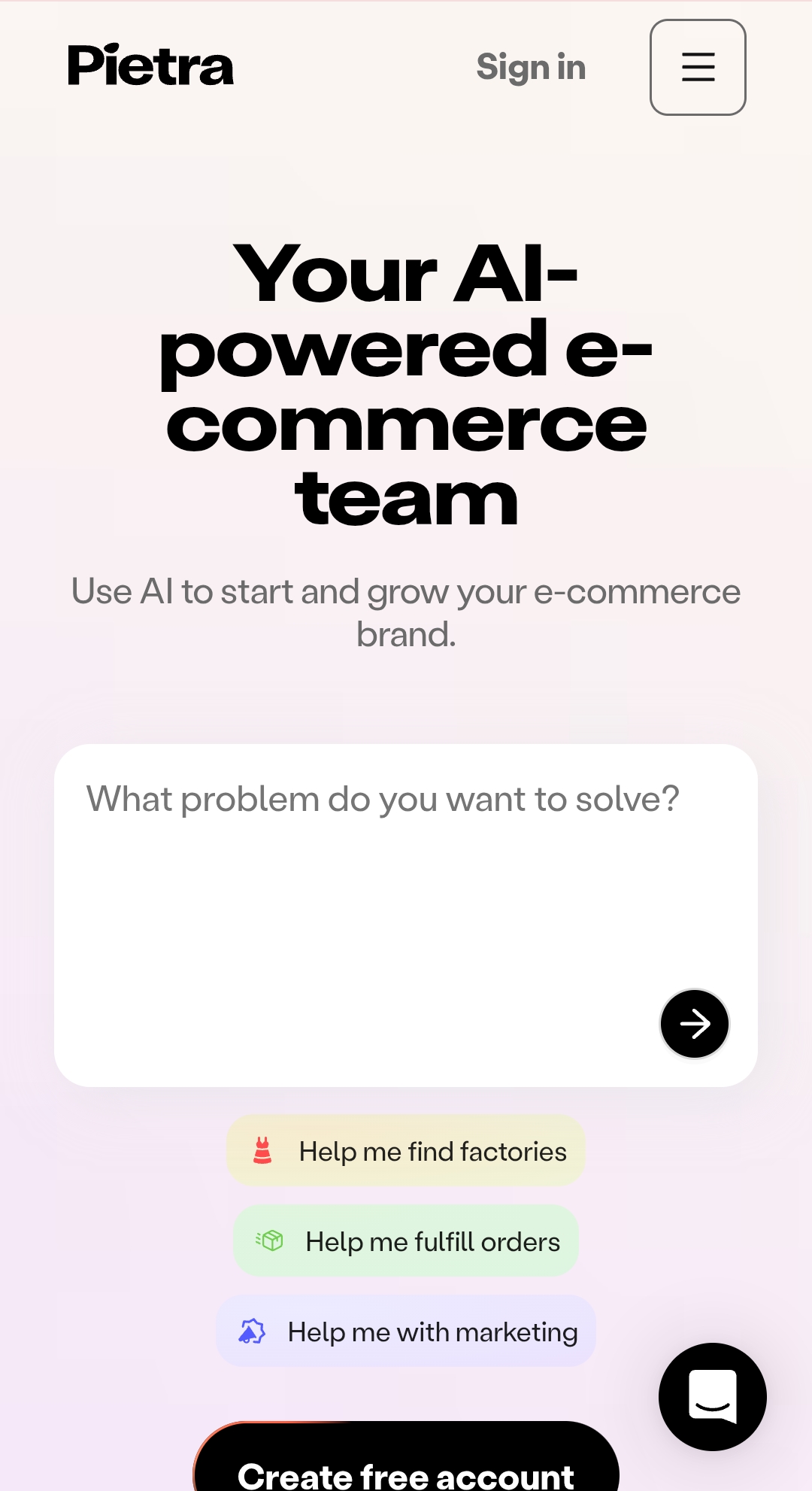812x1491 pixels.
Task: Open the hamburger menu
Action: [698, 67]
